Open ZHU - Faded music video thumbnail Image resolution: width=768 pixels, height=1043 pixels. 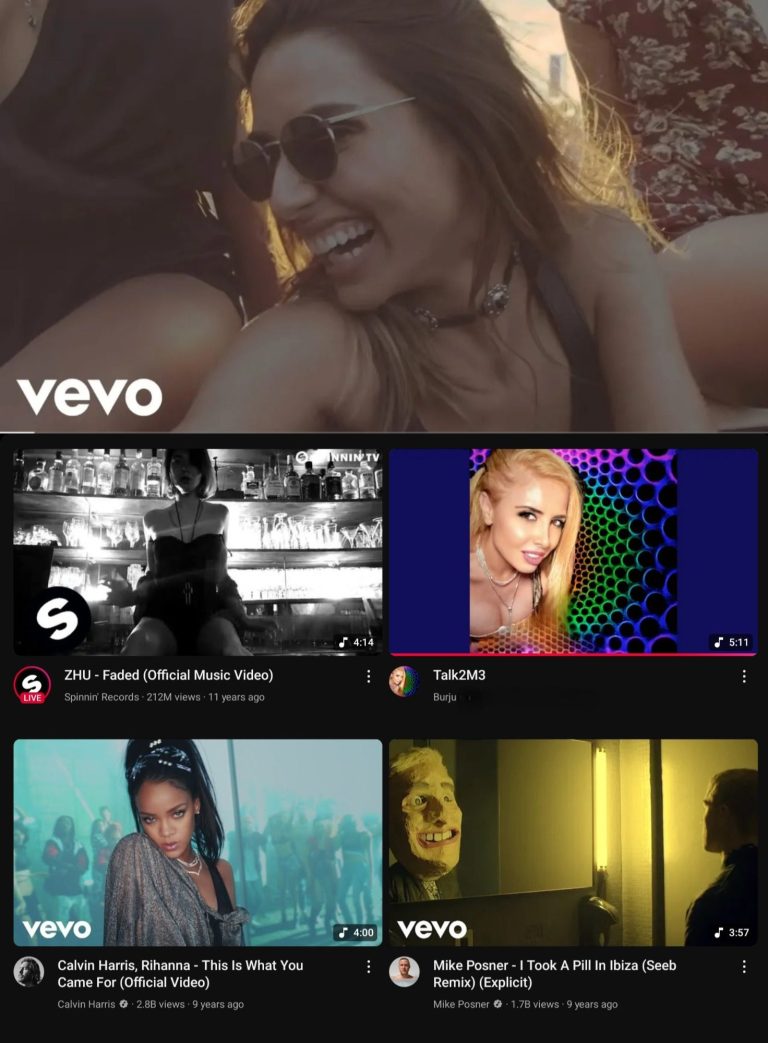(x=198, y=552)
